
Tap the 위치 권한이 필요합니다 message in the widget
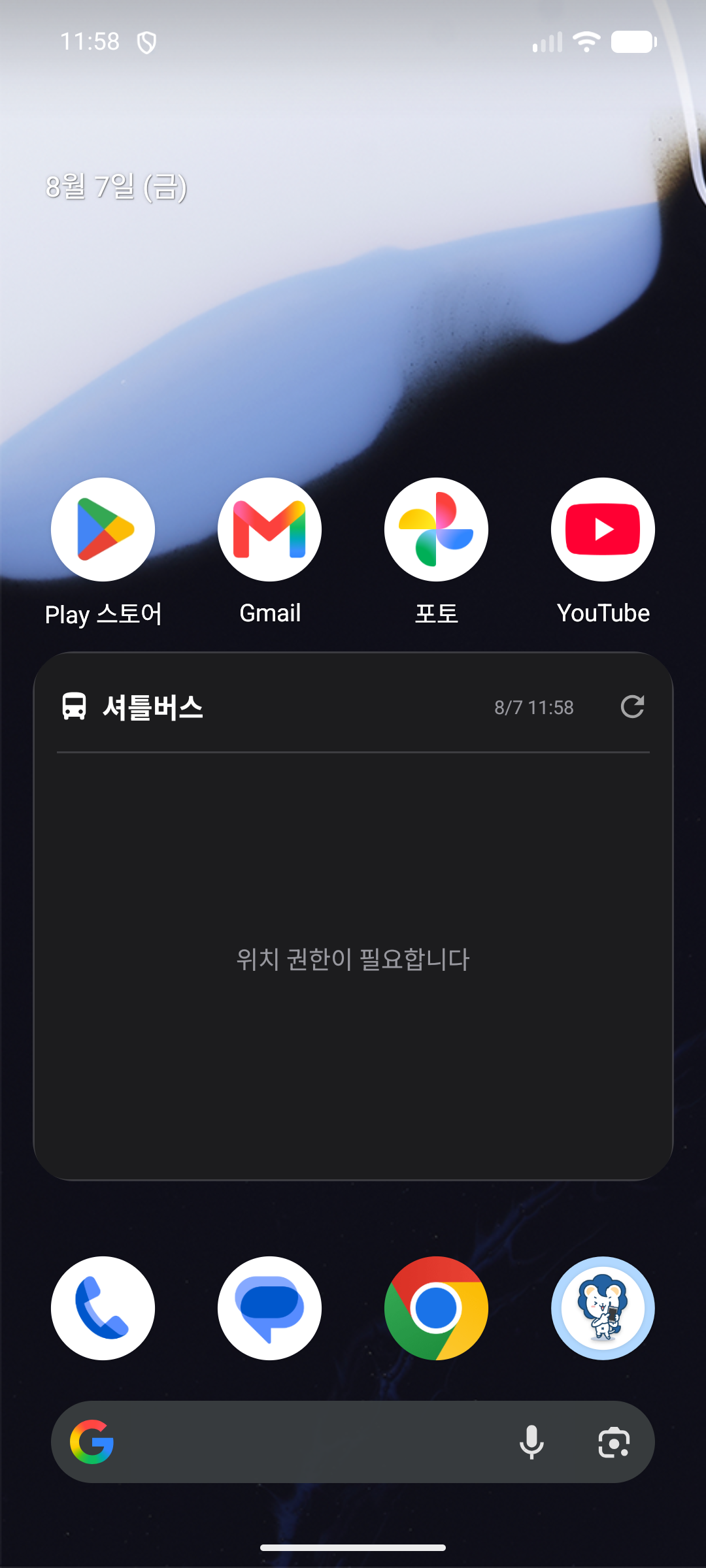pos(353,959)
